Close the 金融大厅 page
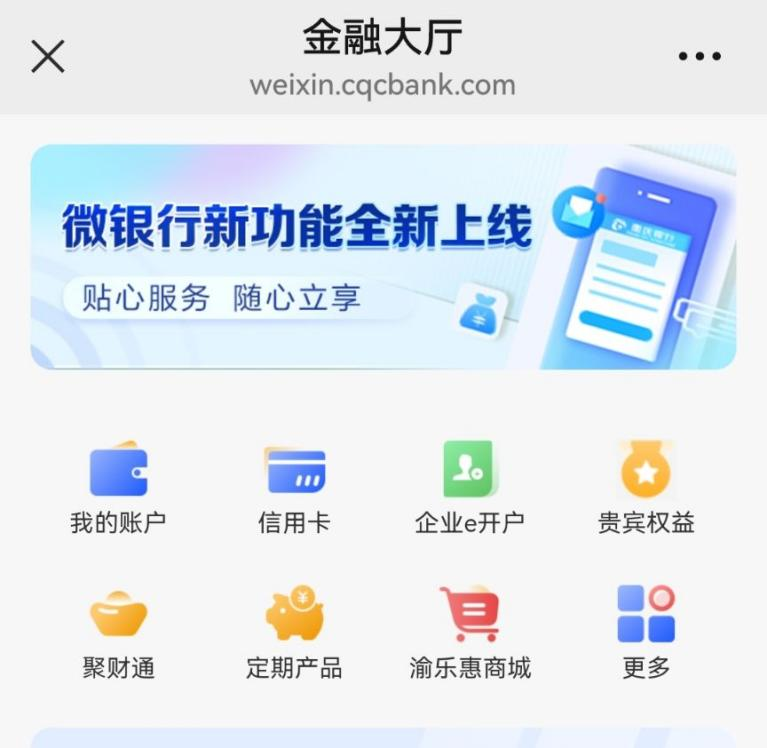 pos(47,57)
